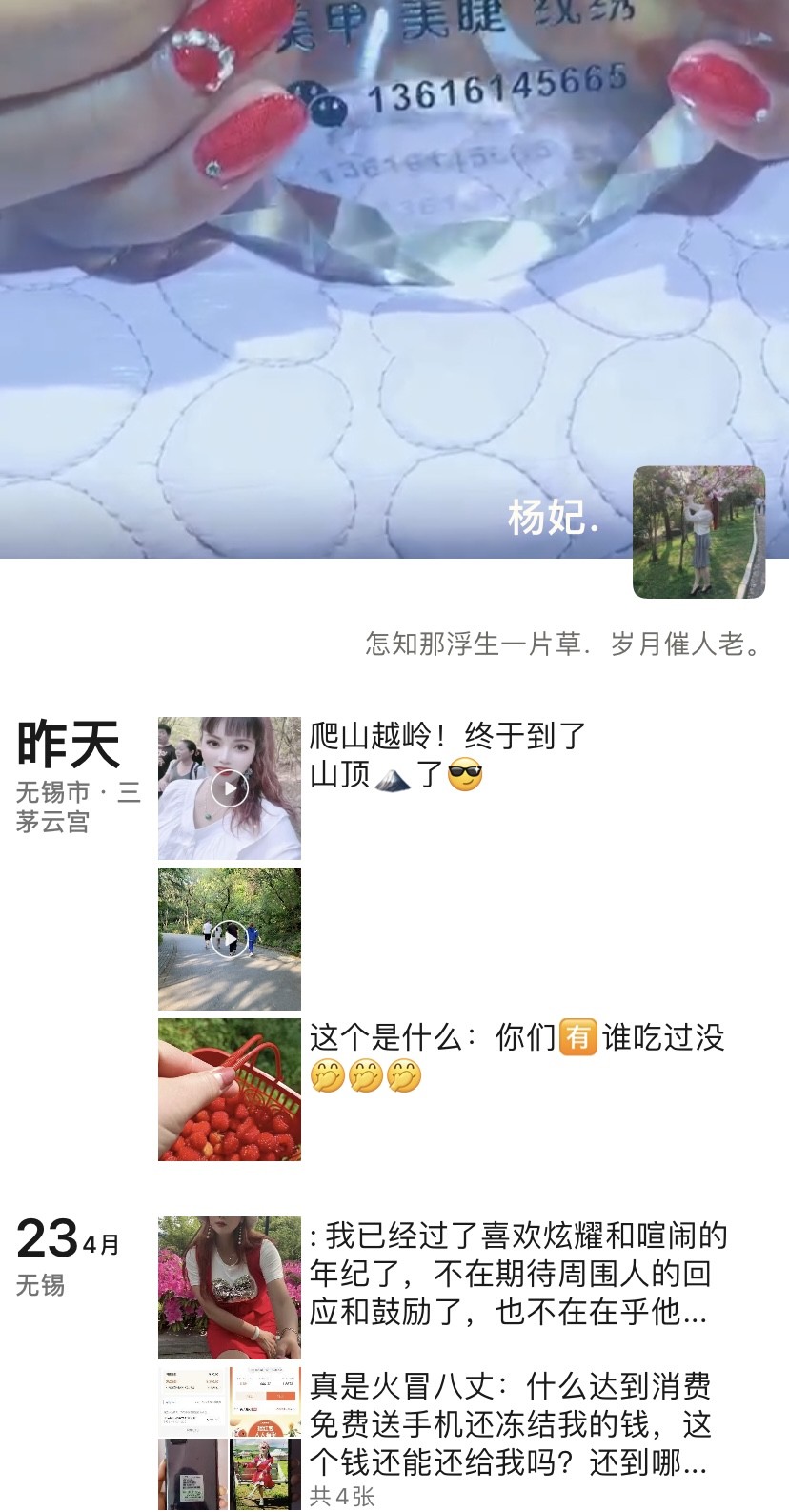
Task: Open the post starting 我已经过了喜欢炫耀
Action: point(517,1274)
